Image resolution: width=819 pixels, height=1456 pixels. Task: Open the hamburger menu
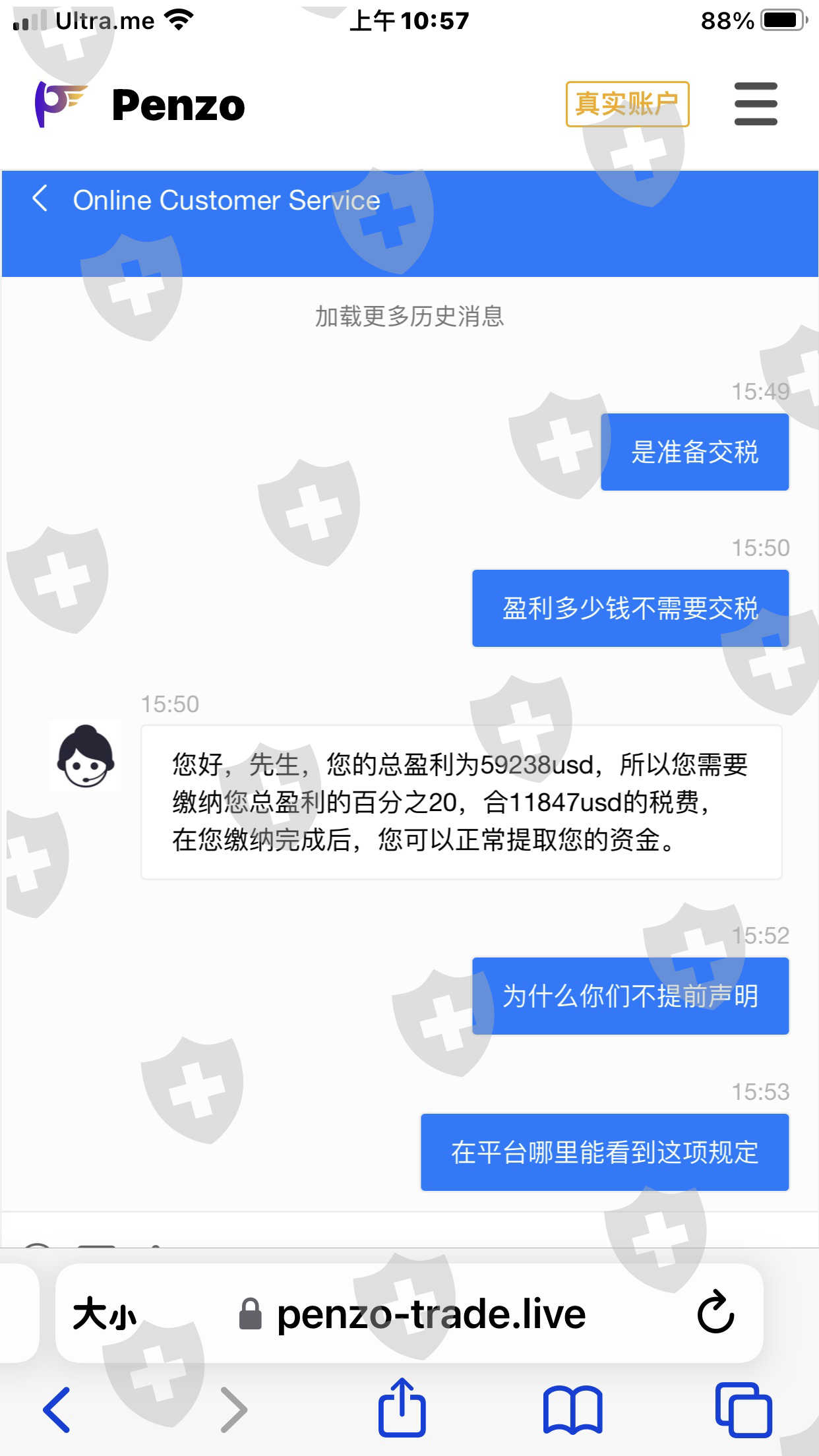[756, 104]
